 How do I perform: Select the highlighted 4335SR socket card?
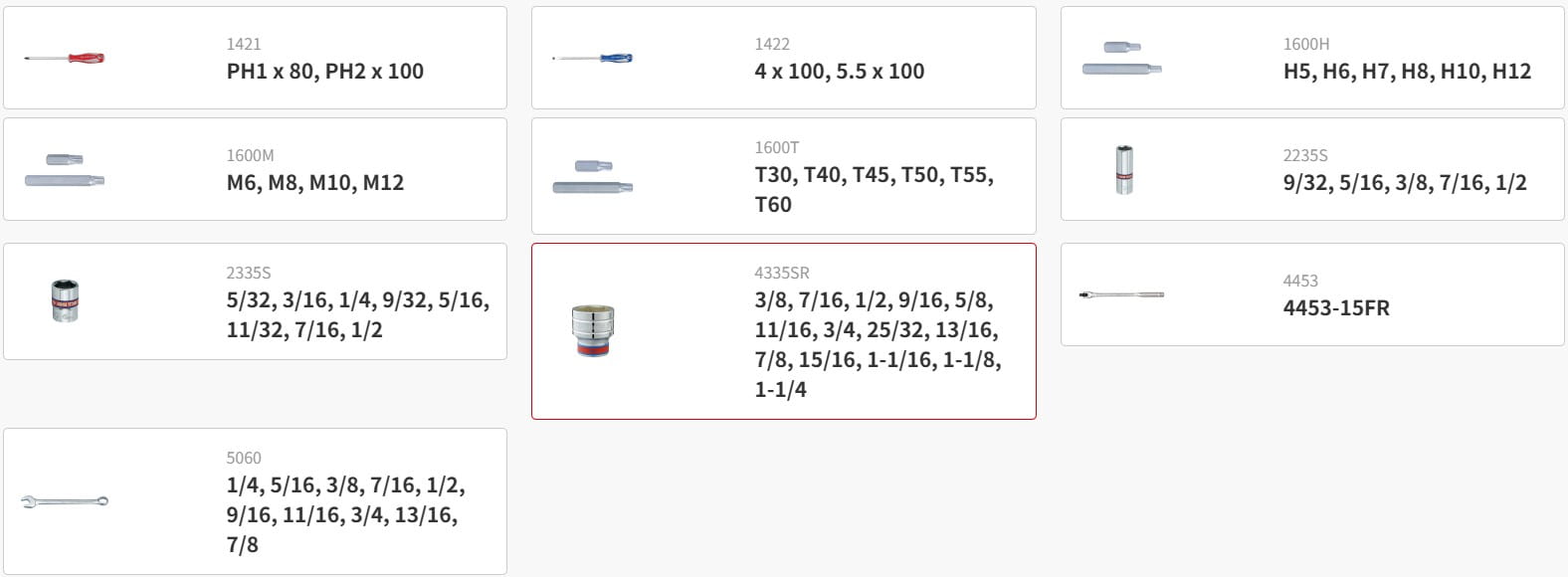(783, 331)
